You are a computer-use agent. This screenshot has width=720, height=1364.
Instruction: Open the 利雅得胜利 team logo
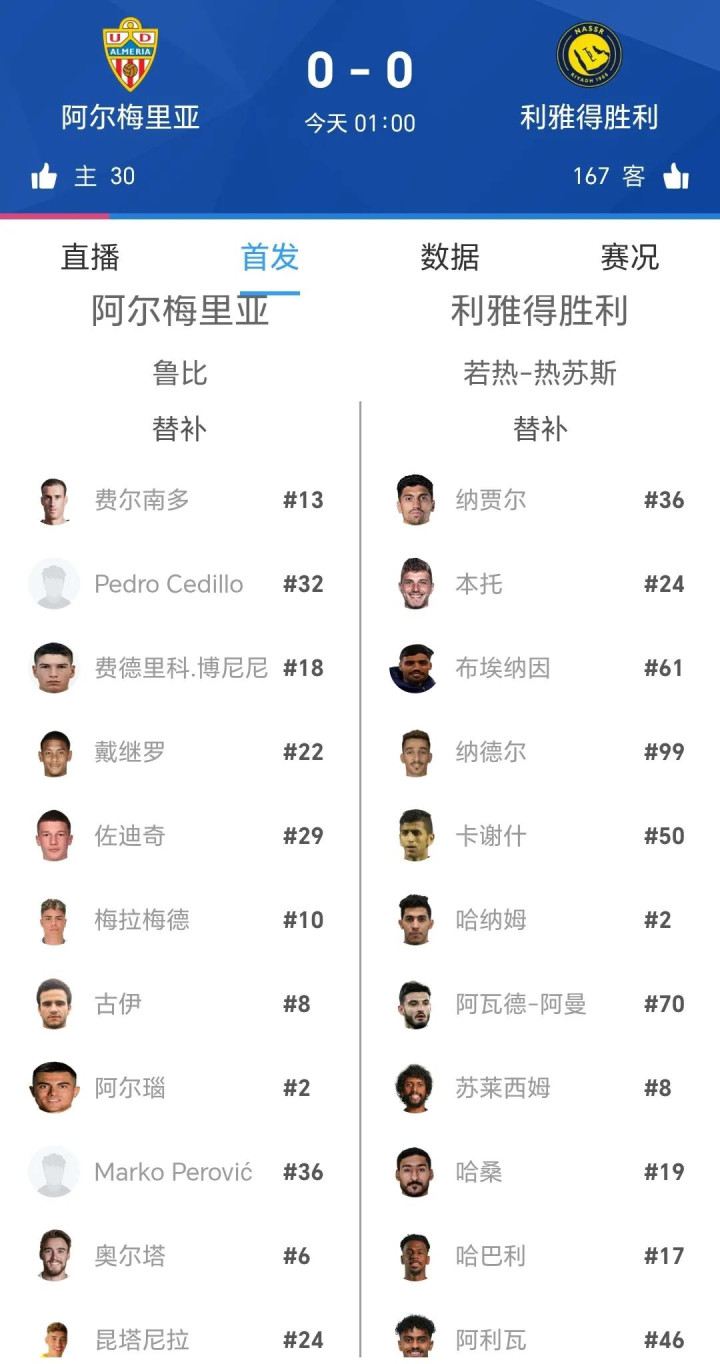589,54
